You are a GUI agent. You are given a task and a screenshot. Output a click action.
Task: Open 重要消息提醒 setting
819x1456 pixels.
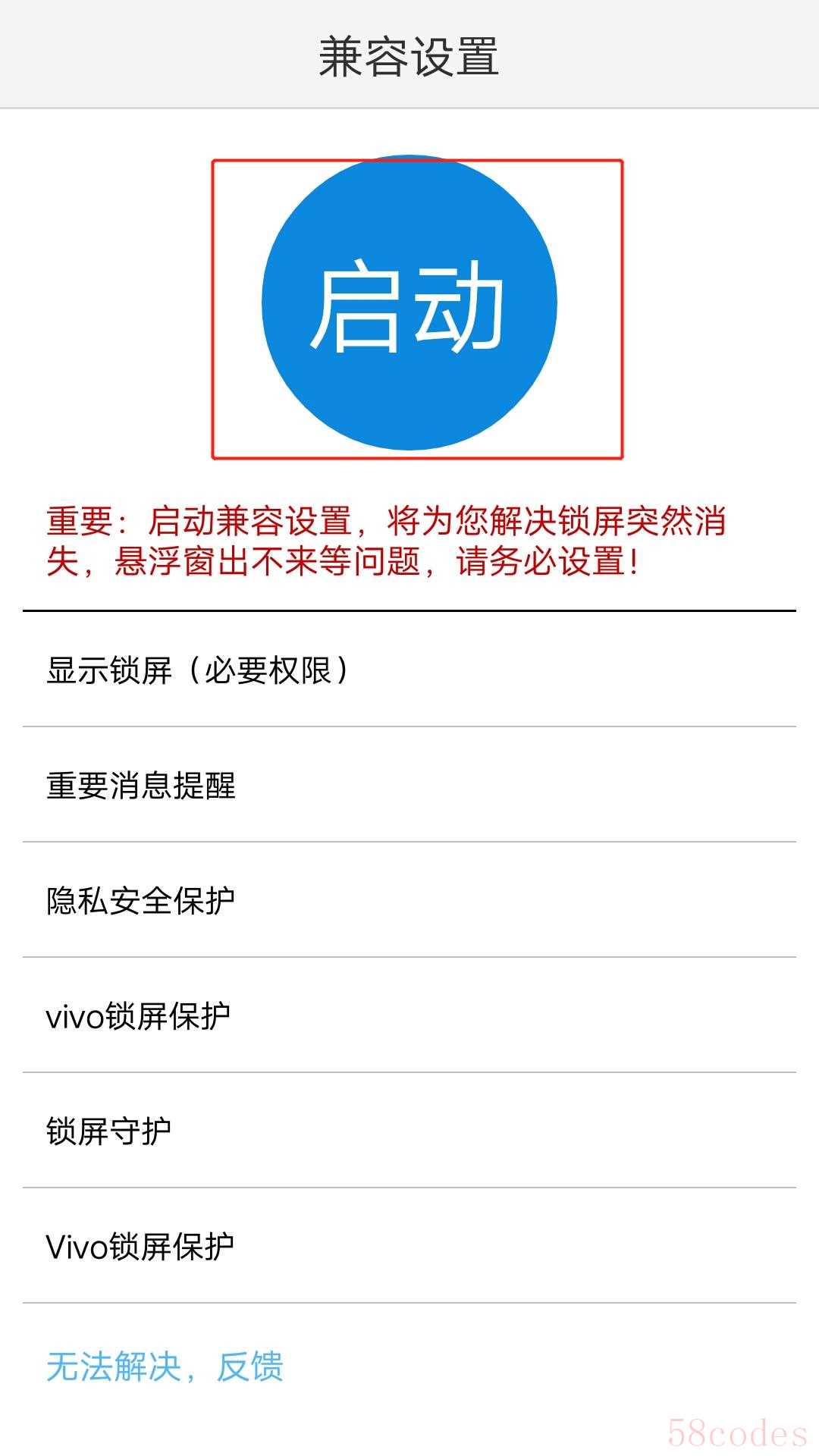(x=409, y=786)
